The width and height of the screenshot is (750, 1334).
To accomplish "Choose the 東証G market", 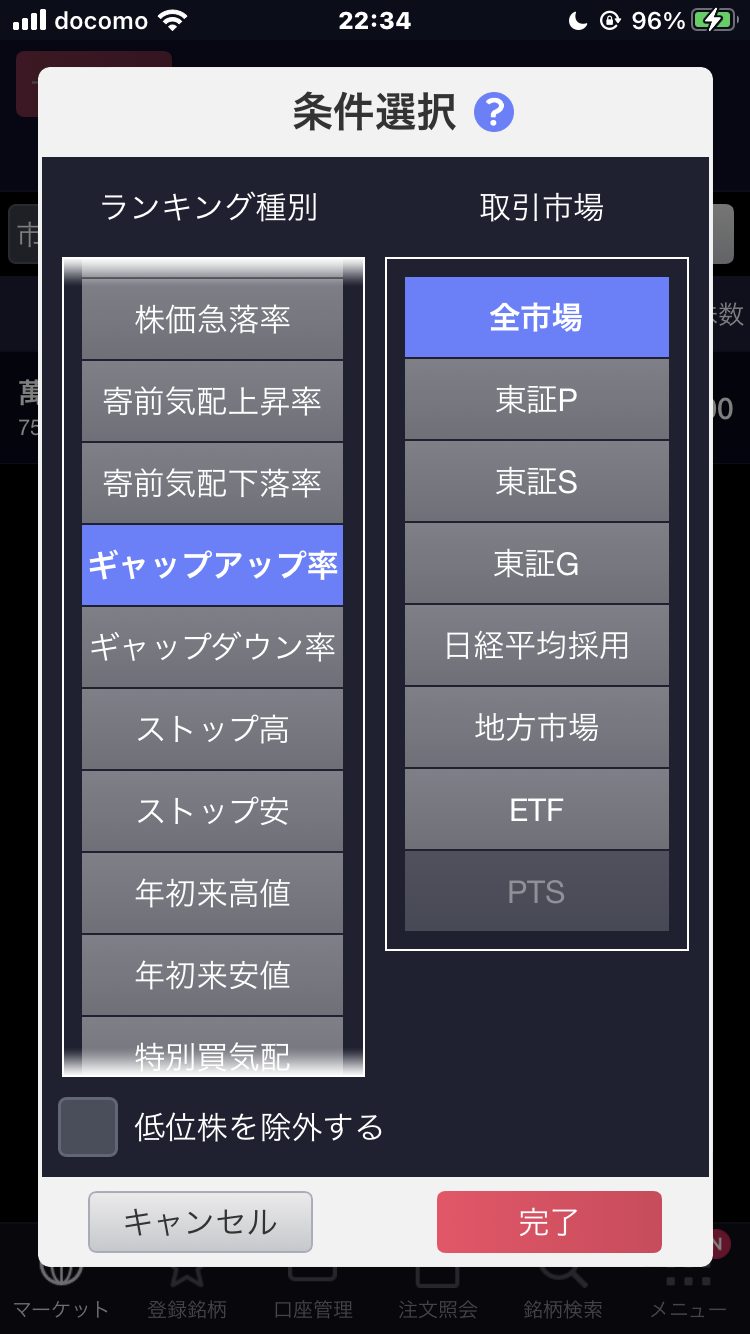I will (x=536, y=564).
